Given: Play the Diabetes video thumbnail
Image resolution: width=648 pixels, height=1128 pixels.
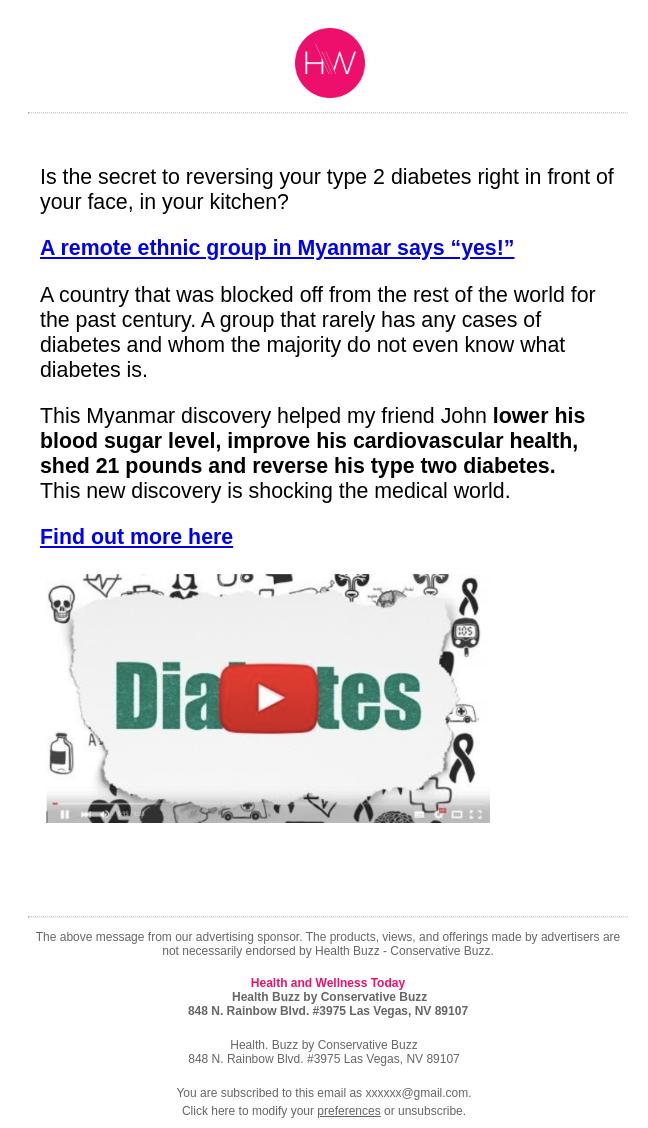Looking at the screenshot, I should pos(268,697).
